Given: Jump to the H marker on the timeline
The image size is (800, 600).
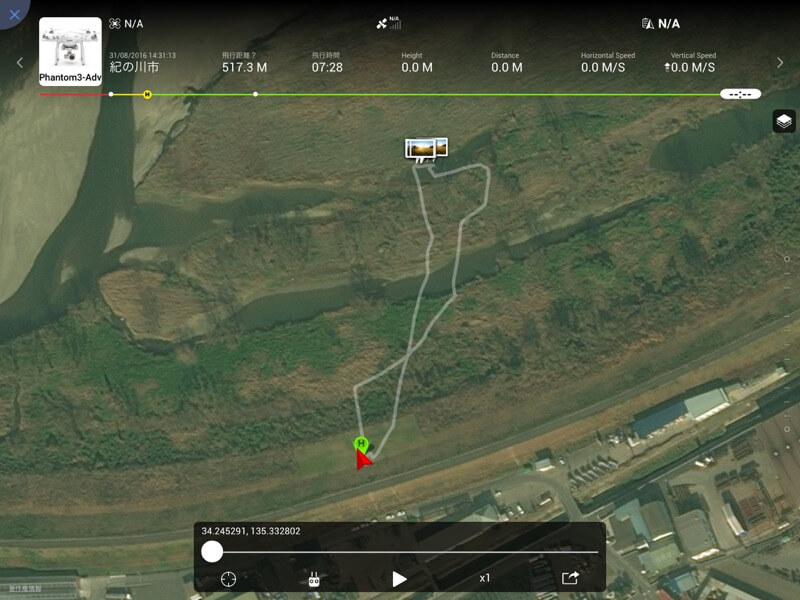Looking at the screenshot, I should point(147,94).
